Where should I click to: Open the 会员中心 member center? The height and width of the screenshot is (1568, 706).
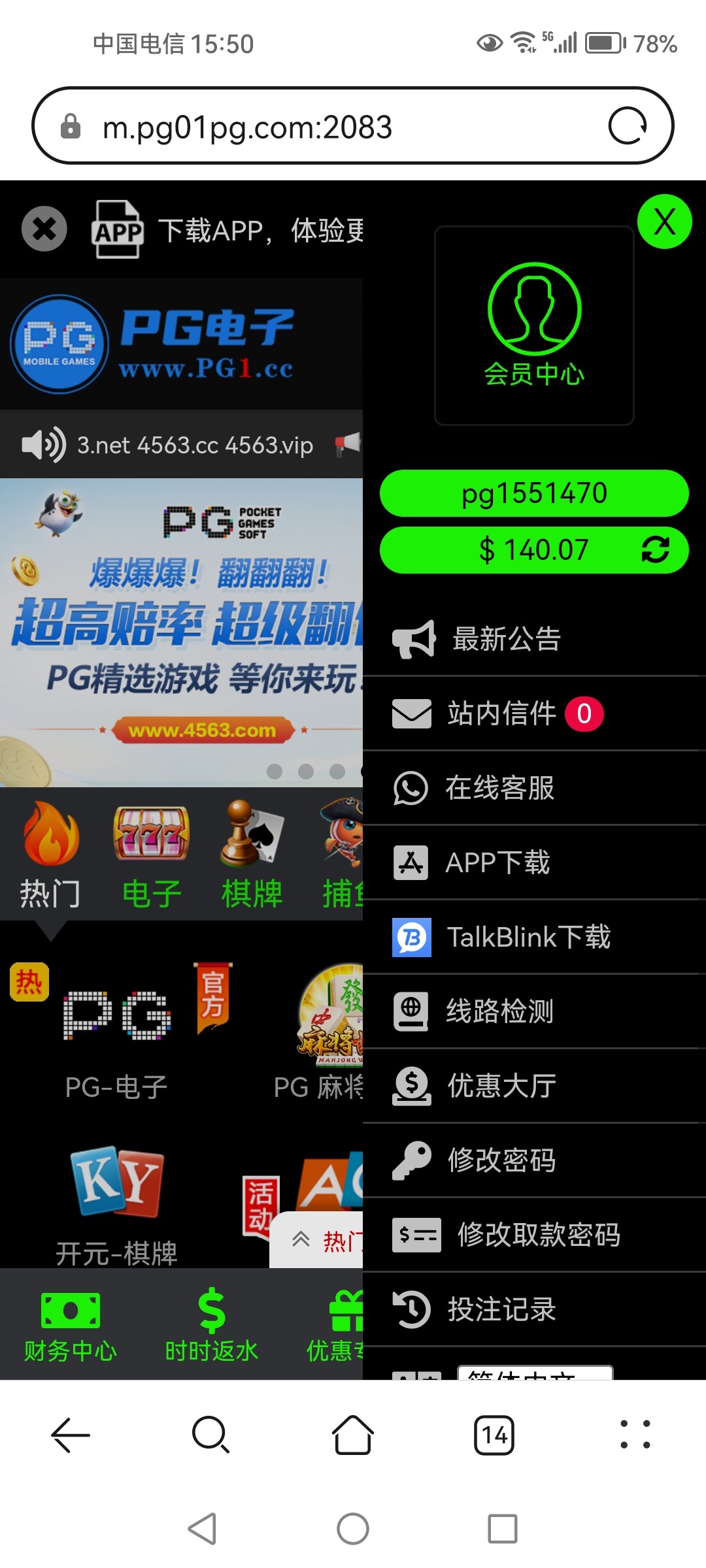[x=534, y=325]
